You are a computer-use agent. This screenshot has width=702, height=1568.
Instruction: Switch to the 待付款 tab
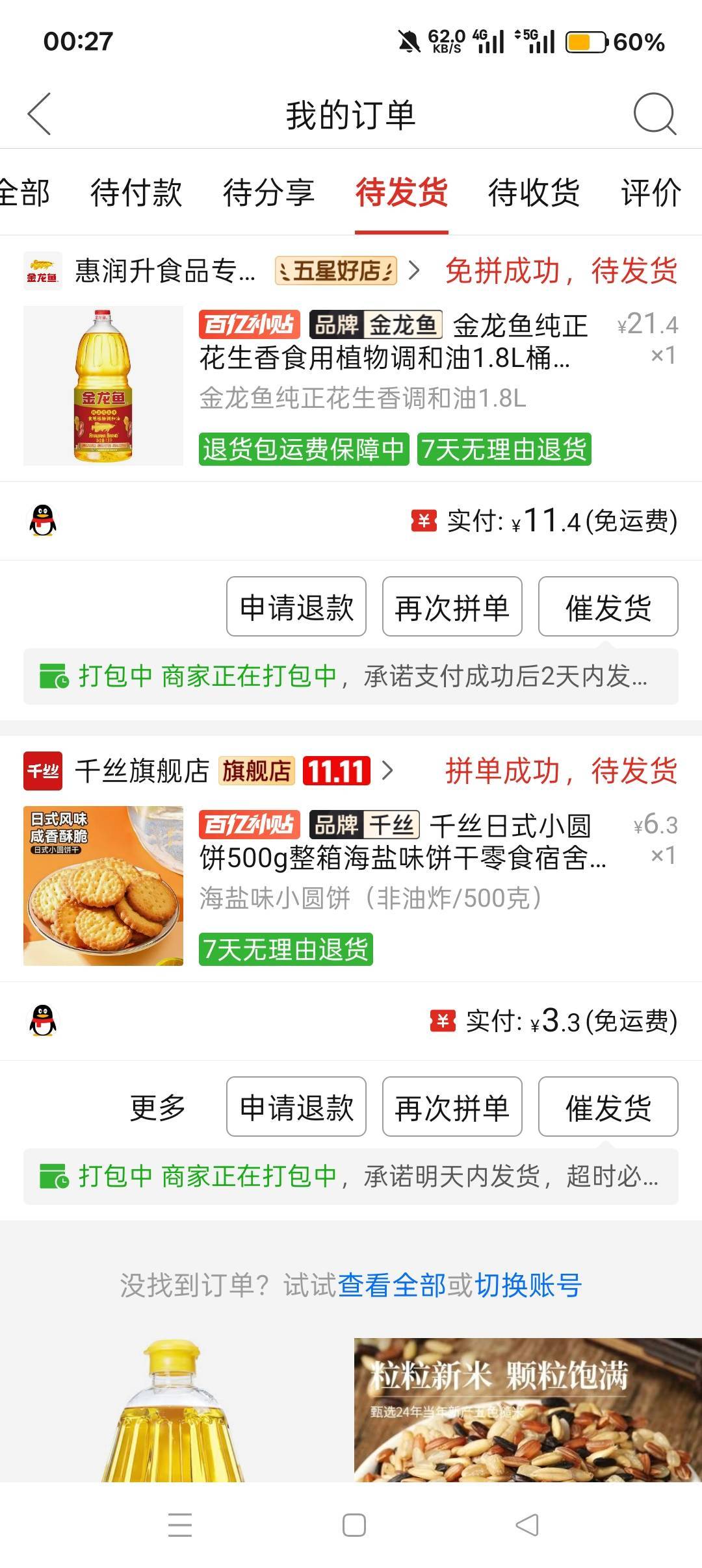(x=136, y=193)
